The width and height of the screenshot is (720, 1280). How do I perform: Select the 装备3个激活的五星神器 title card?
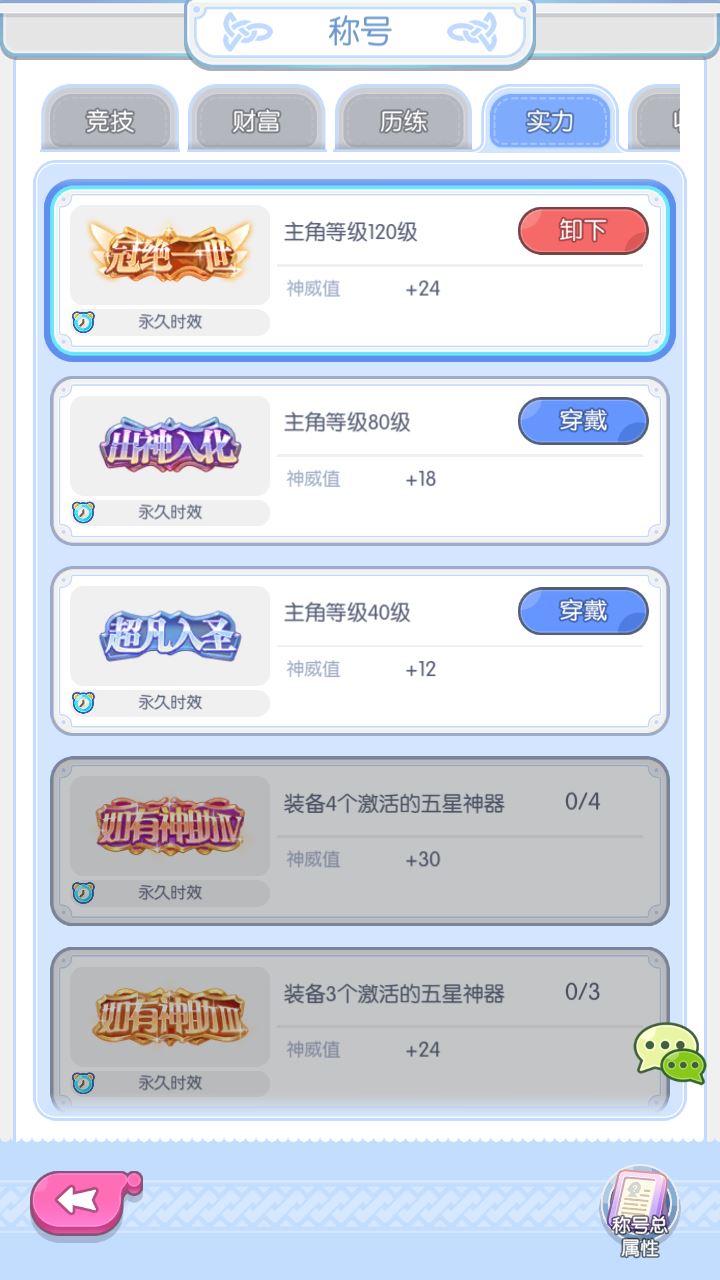(360, 1030)
